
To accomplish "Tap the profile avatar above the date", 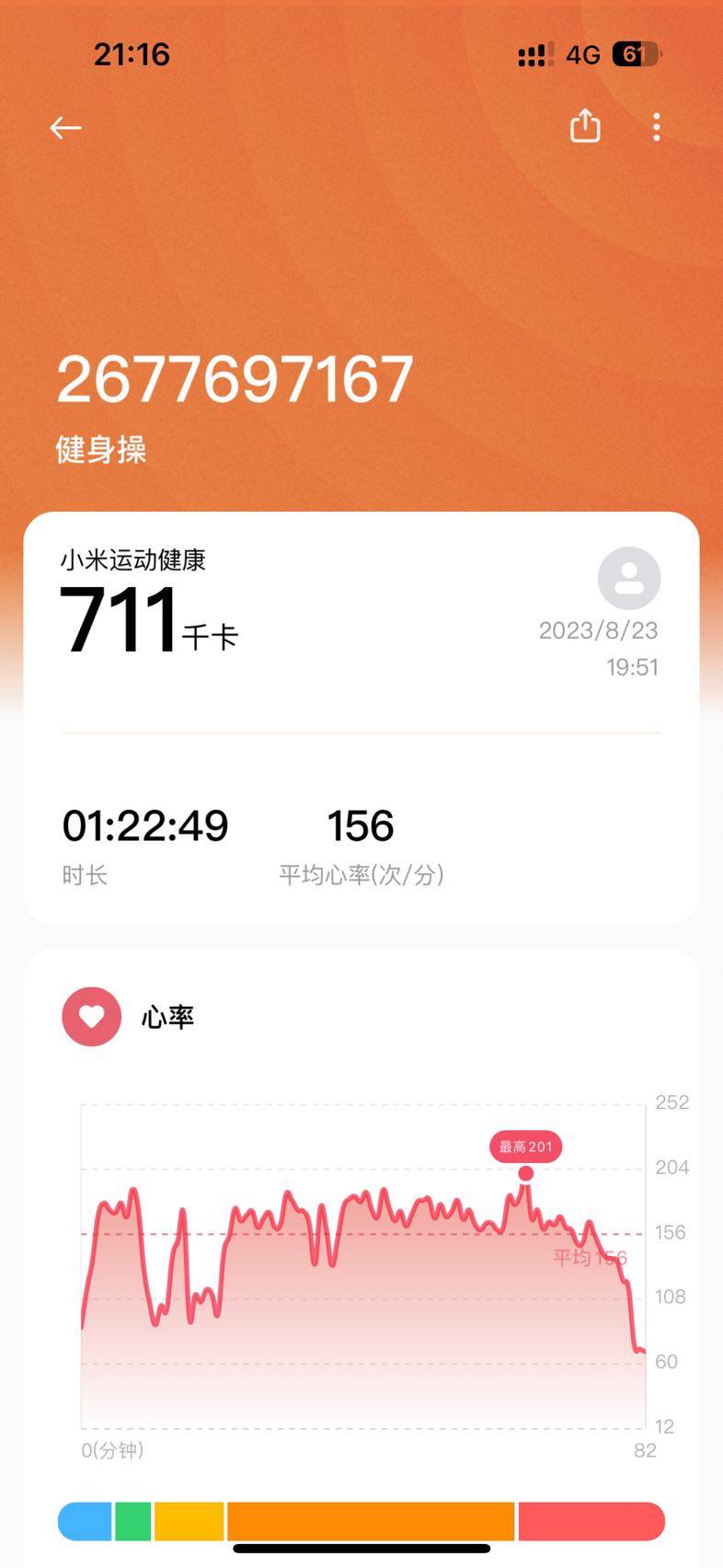I will [629, 578].
